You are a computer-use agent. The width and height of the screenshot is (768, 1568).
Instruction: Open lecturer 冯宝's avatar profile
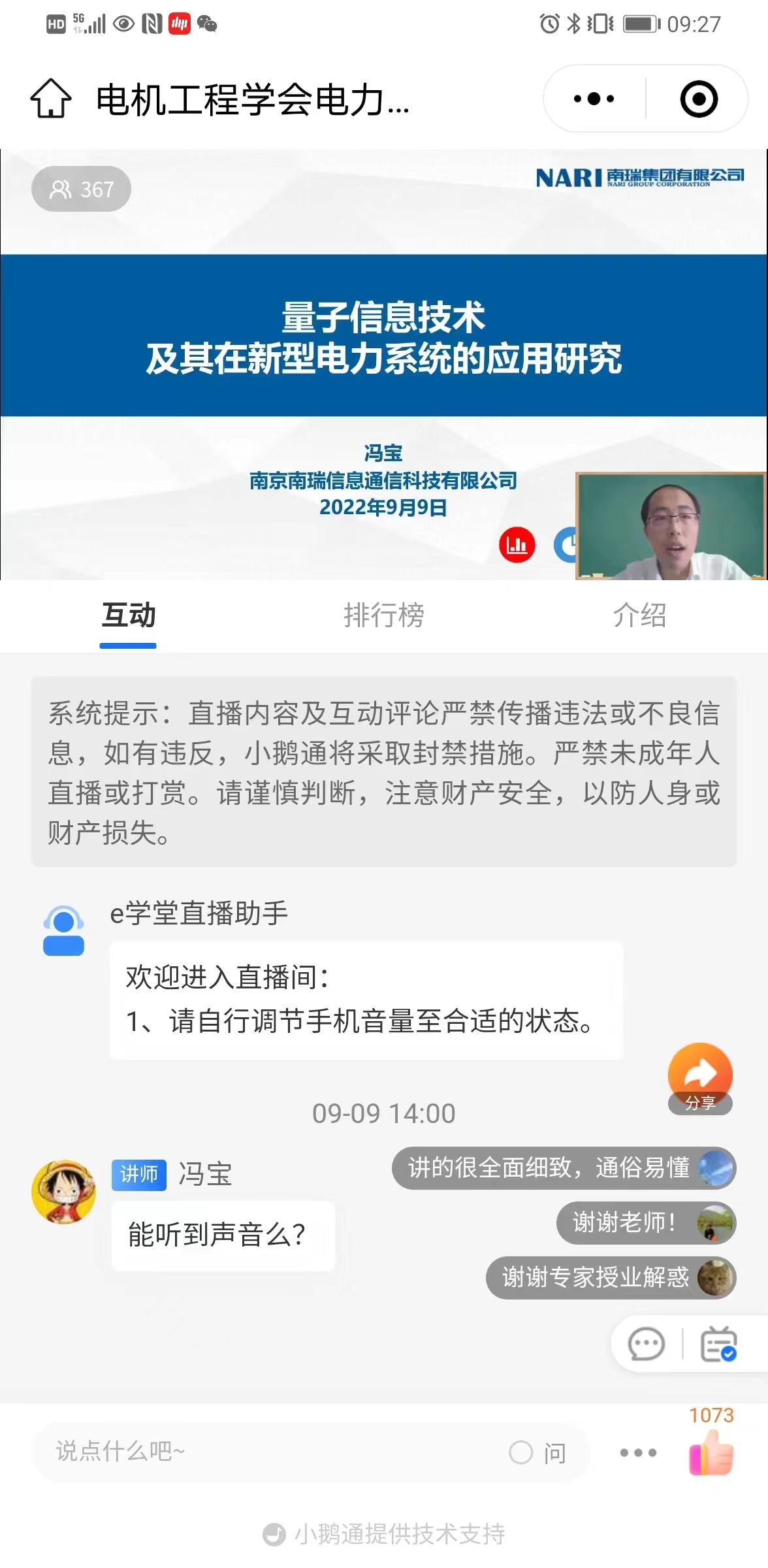pyautogui.click(x=63, y=1192)
